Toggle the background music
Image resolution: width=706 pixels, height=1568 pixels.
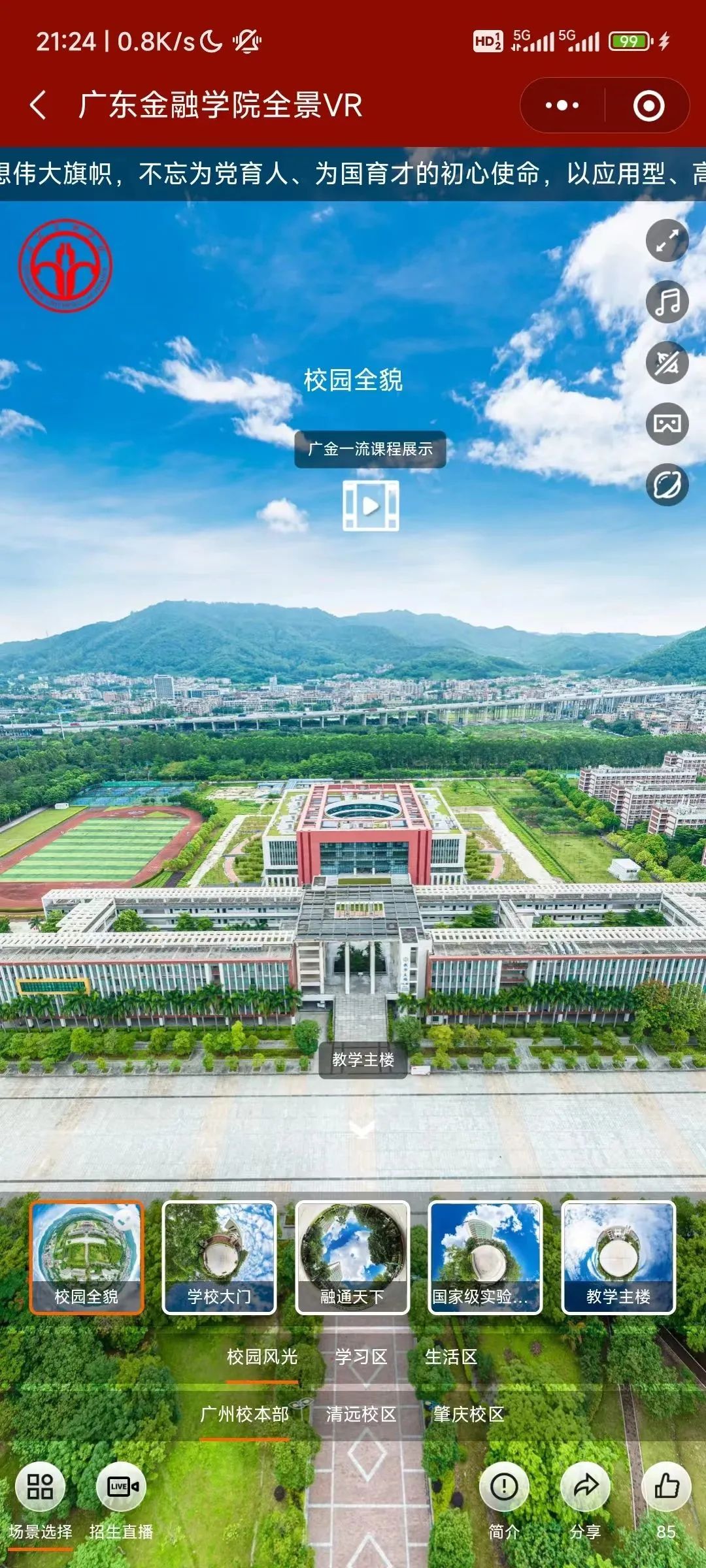667,302
